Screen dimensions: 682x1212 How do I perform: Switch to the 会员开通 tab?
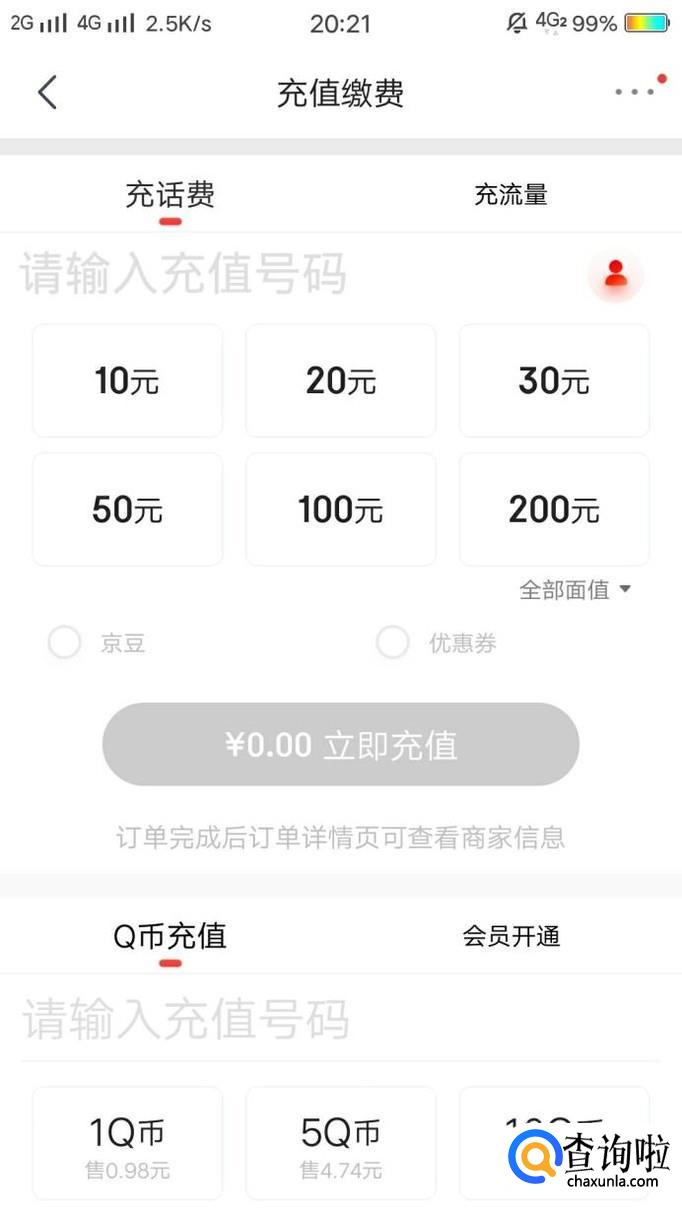[x=510, y=937]
